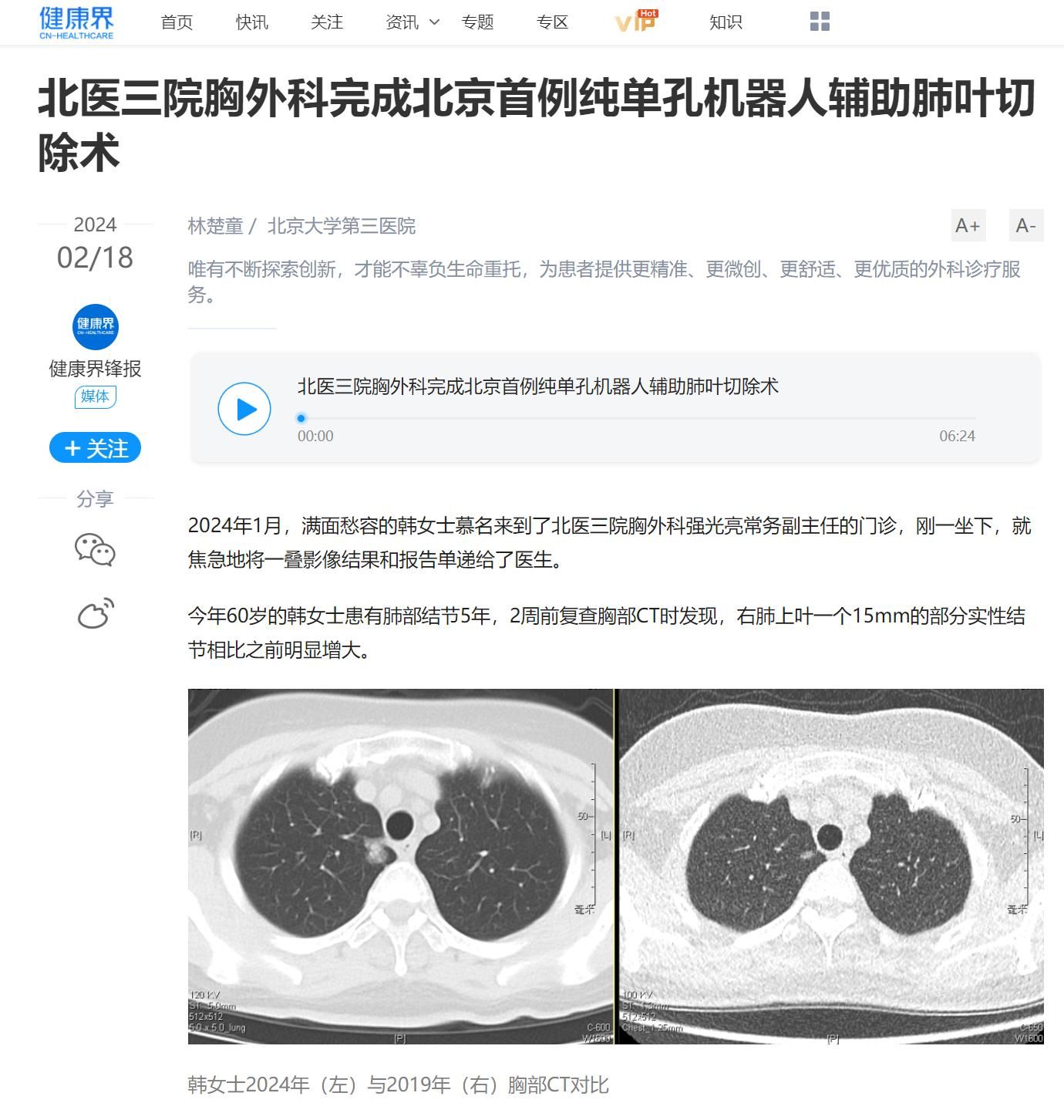Open the grid apps menu icon
This screenshot has width=1064, height=1120.
click(820, 22)
